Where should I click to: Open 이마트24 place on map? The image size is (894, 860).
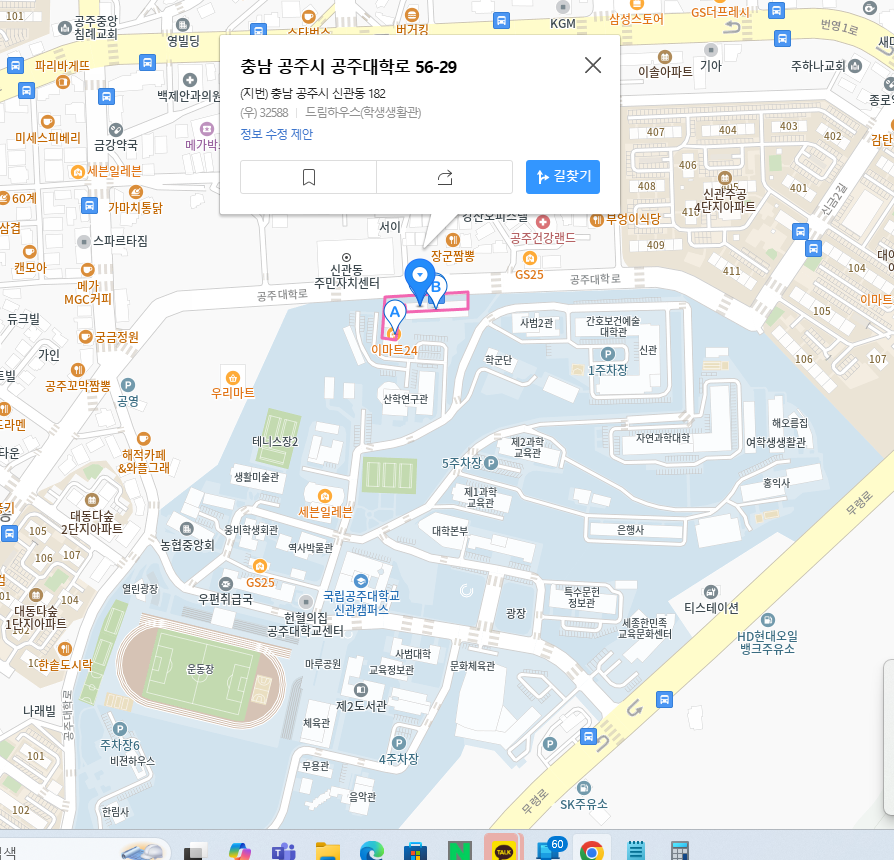394,350
